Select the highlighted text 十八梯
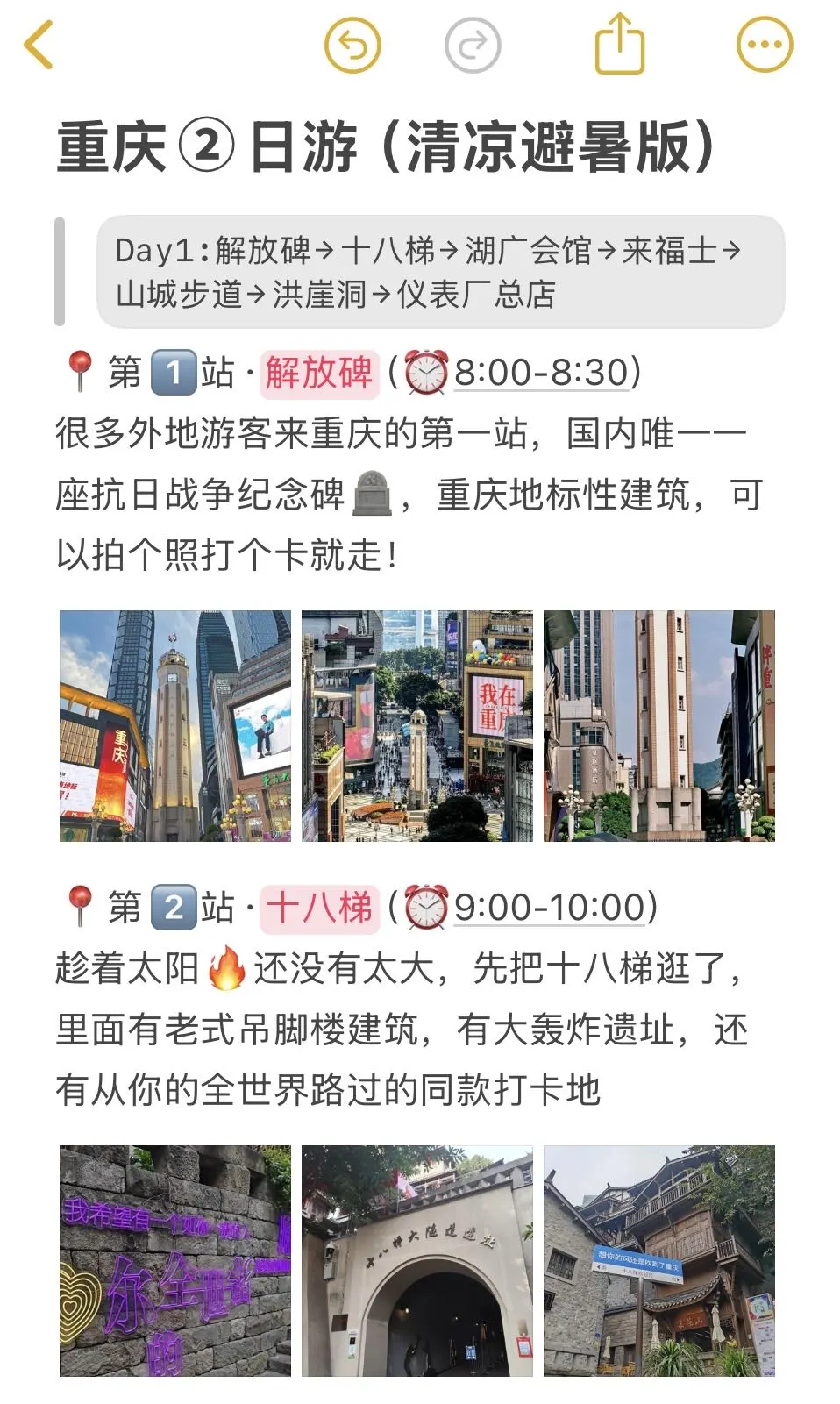The image size is (840, 1404). (x=317, y=909)
